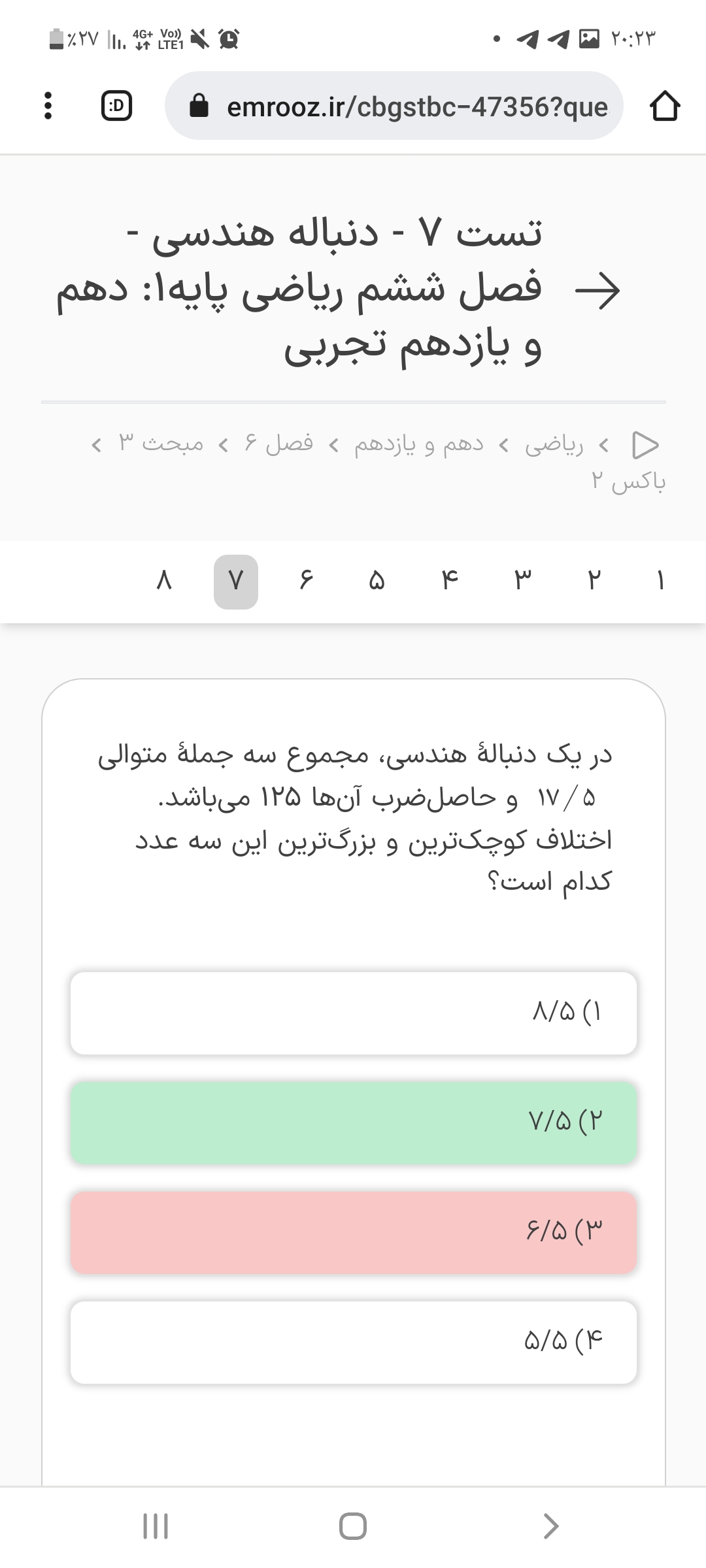Pick answer option ۳) ۶/۵
Image resolution: width=706 pixels, height=1568 pixels.
coord(353,1232)
